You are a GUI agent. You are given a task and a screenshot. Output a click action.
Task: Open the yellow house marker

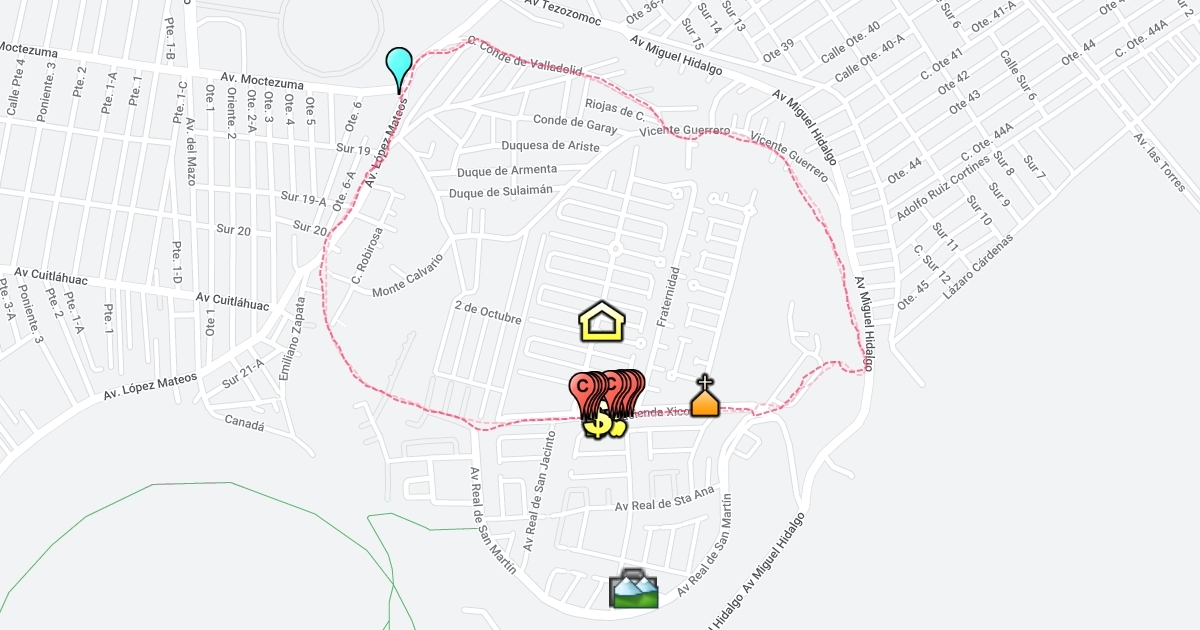602,322
